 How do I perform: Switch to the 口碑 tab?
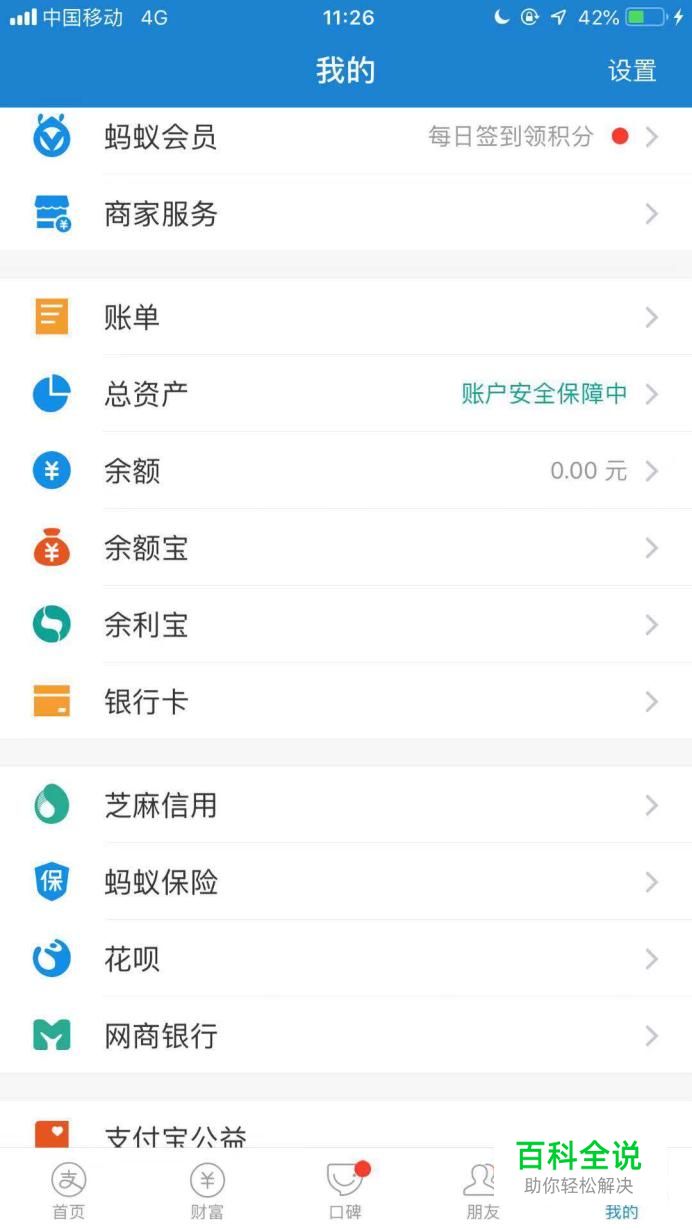(345, 1190)
